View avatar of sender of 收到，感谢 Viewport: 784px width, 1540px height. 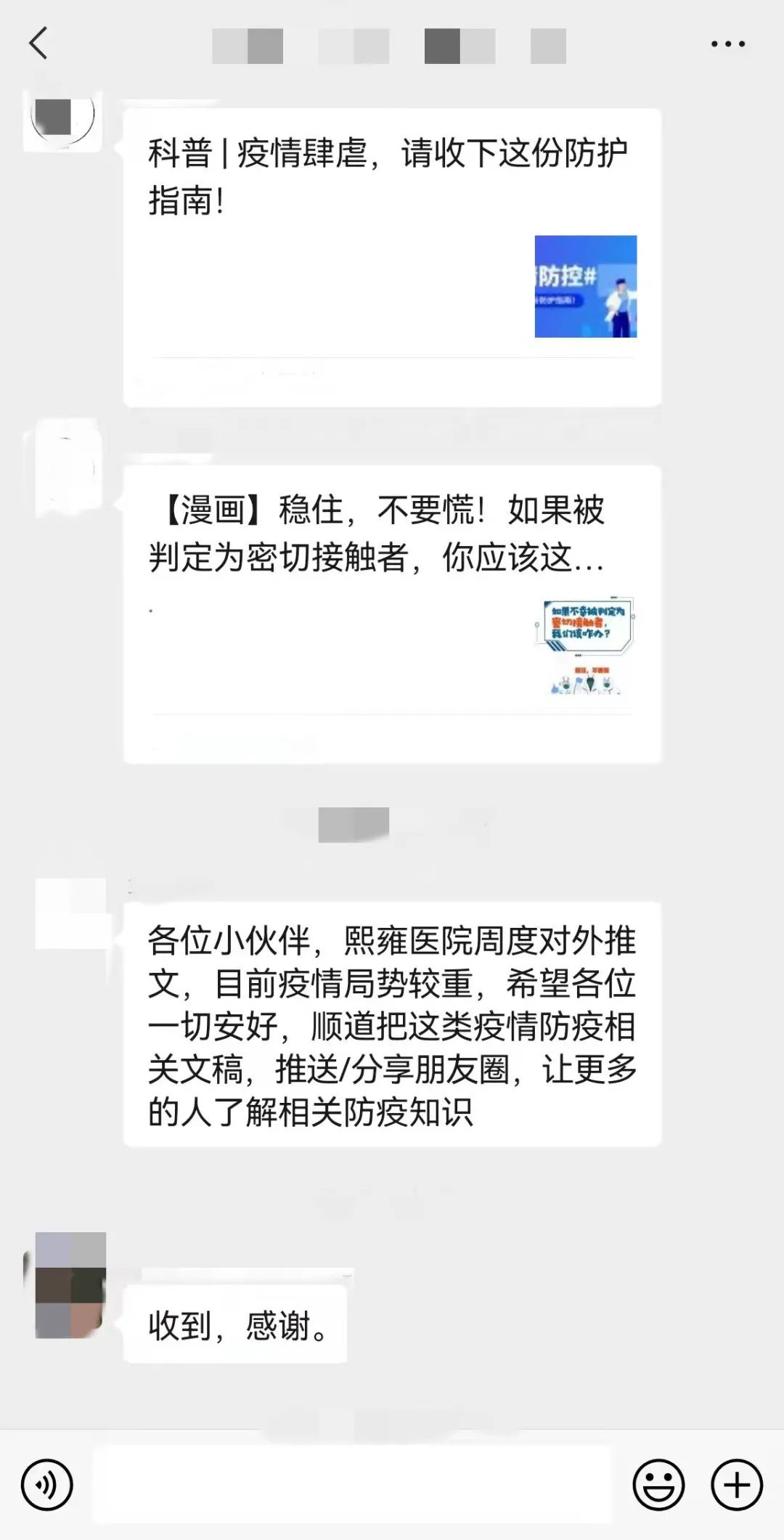point(70,1285)
